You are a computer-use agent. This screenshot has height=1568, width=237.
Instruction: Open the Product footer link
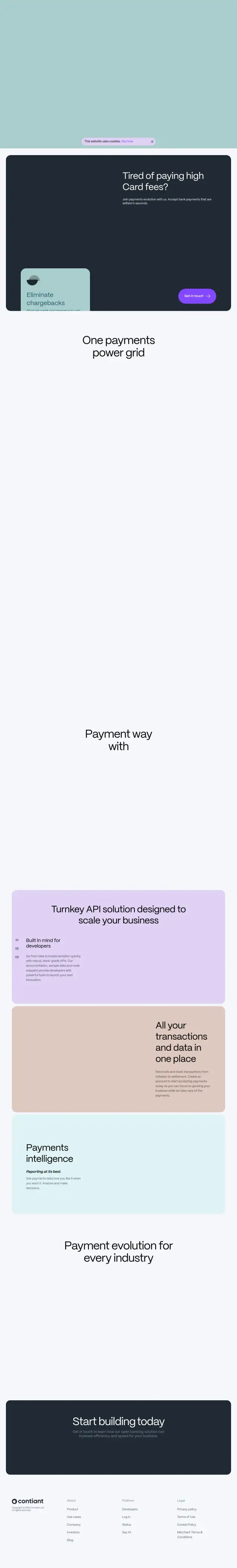tap(72, 1509)
